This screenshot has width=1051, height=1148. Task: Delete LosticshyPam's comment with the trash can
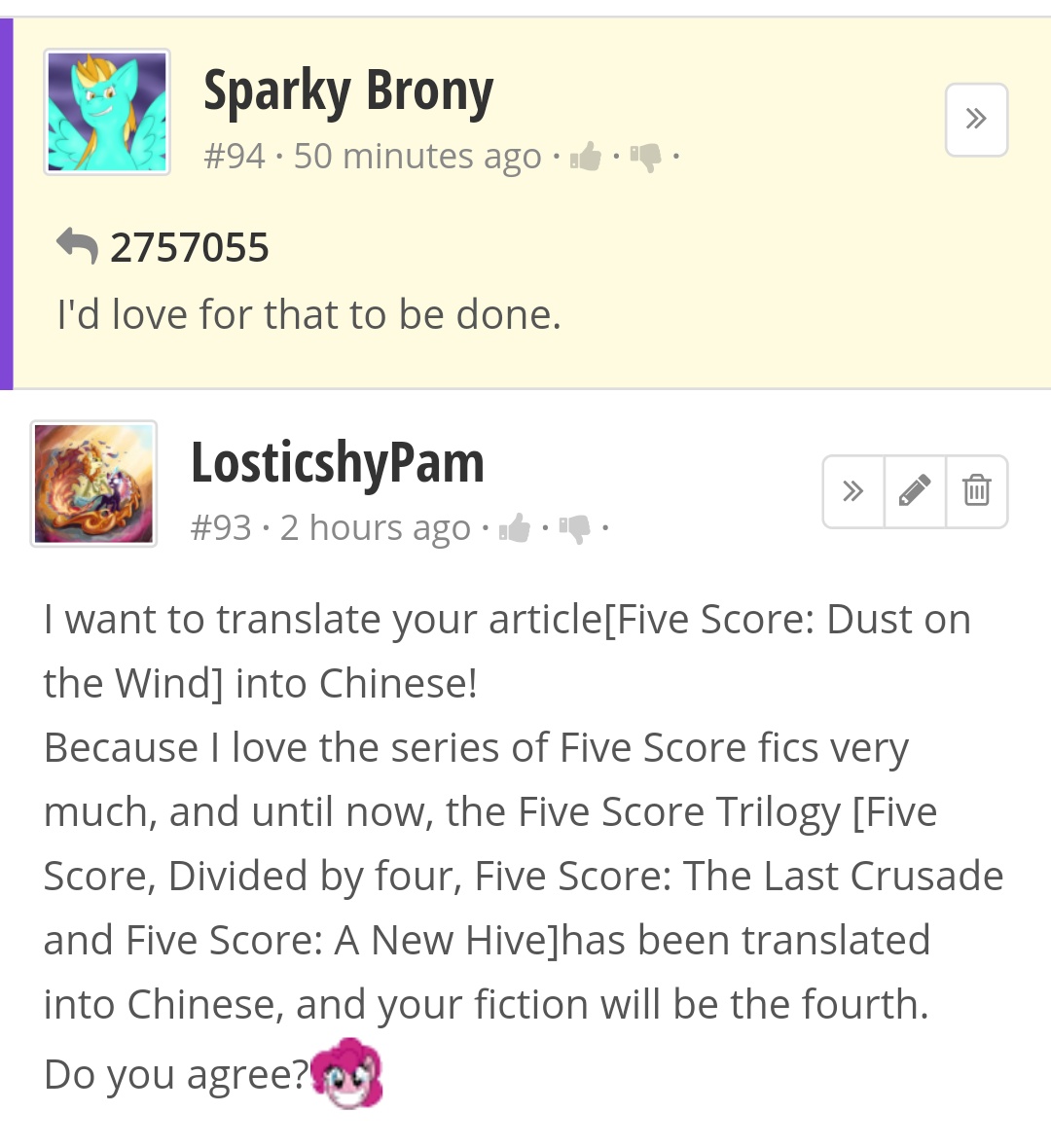coord(976,491)
